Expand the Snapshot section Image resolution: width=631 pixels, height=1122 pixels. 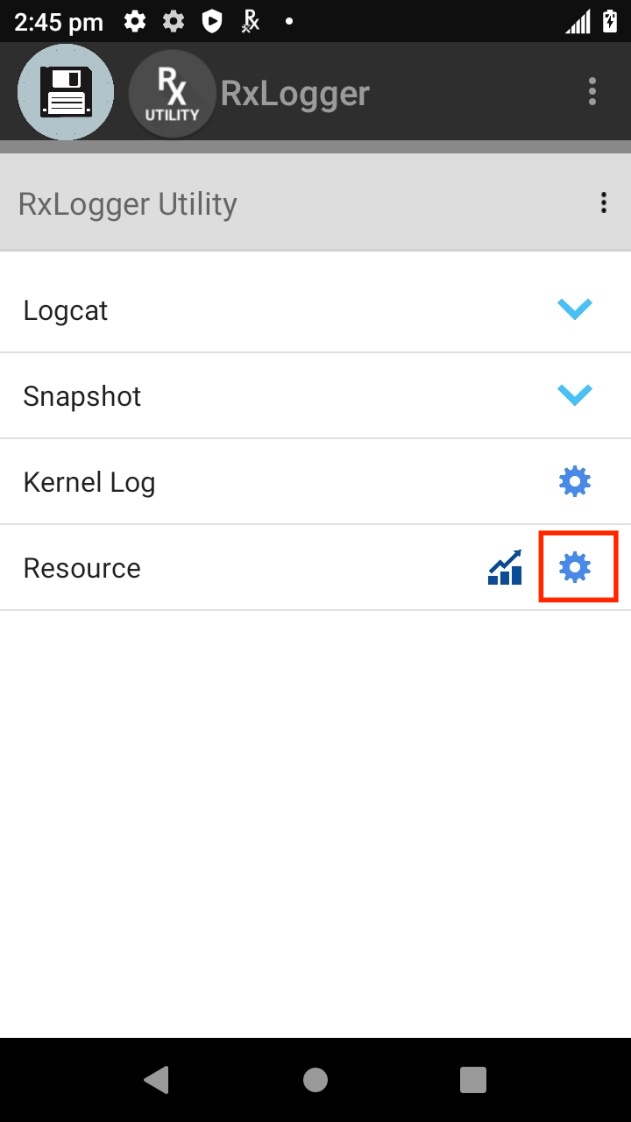point(575,396)
